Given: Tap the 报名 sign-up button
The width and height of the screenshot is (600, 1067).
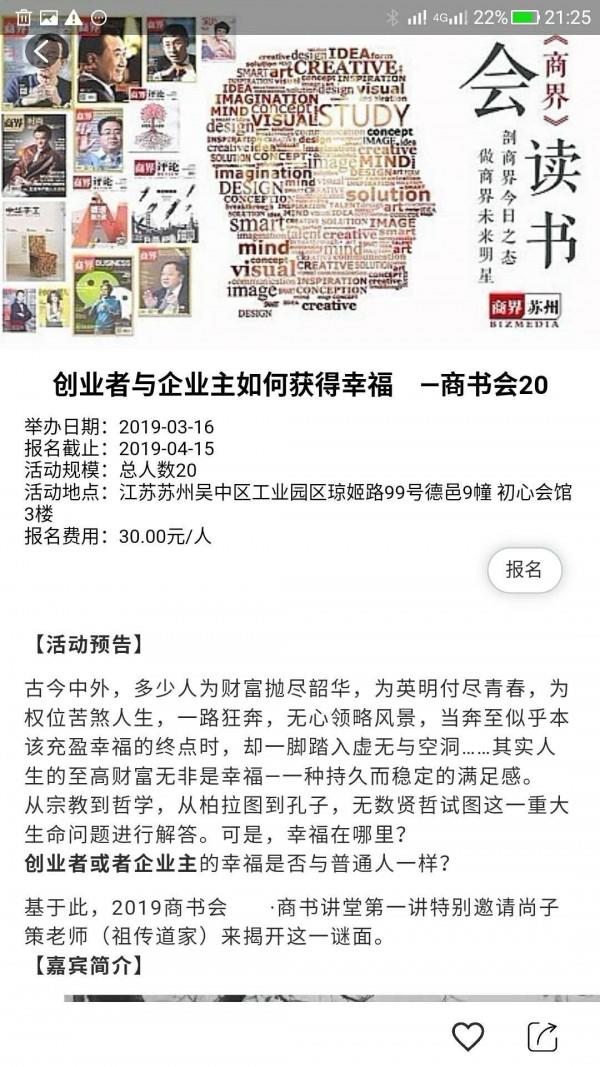Looking at the screenshot, I should [524, 570].
